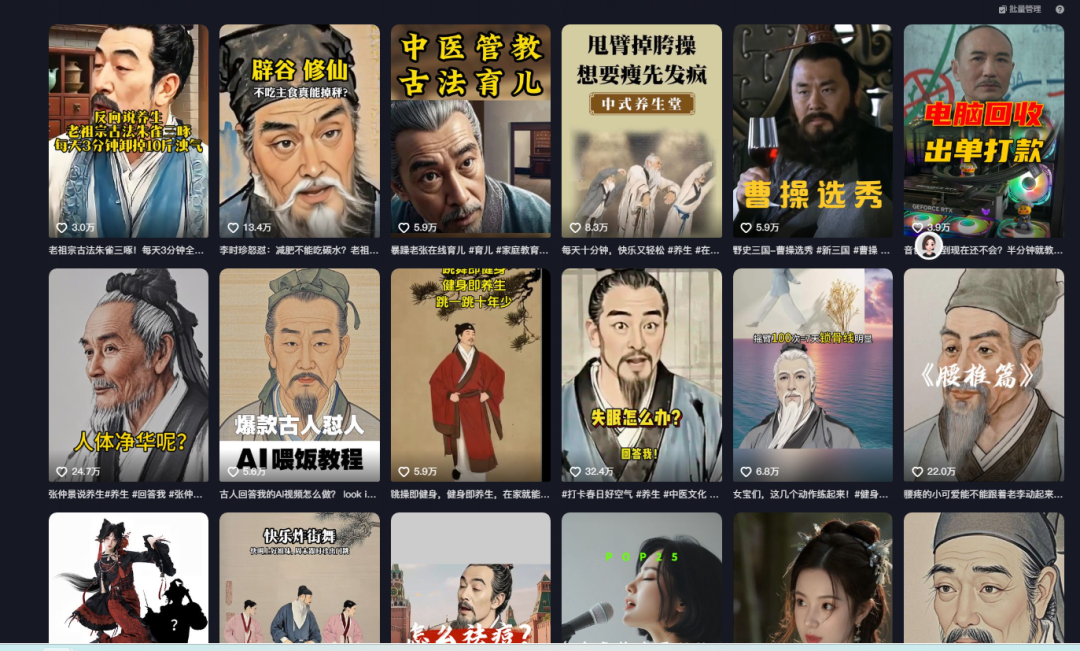Open the help question-mark icon

click(1060, 9)
